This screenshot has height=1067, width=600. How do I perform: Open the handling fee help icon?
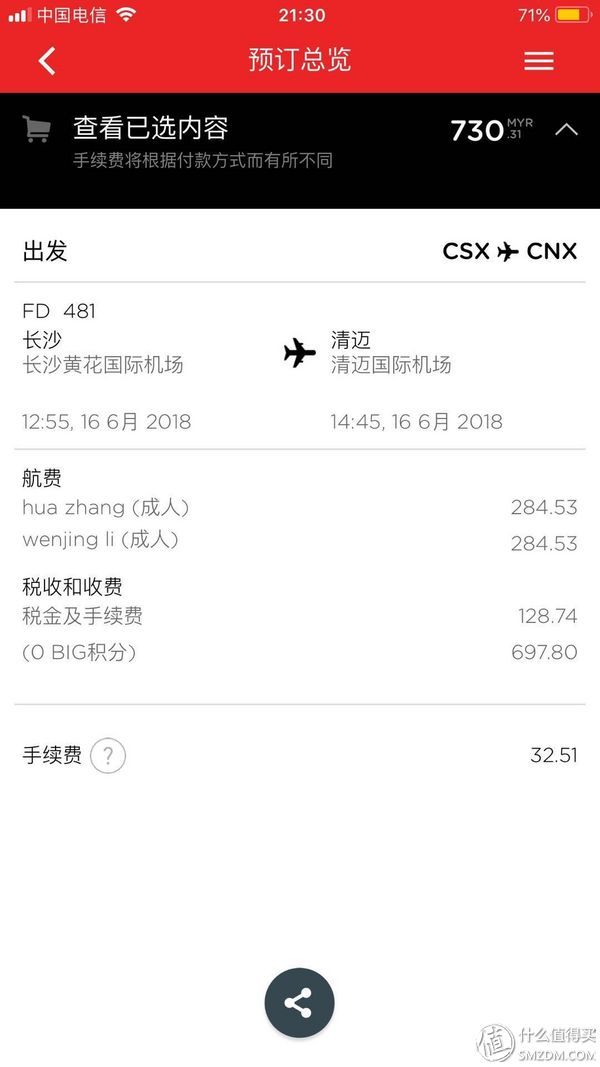point(107,755)
